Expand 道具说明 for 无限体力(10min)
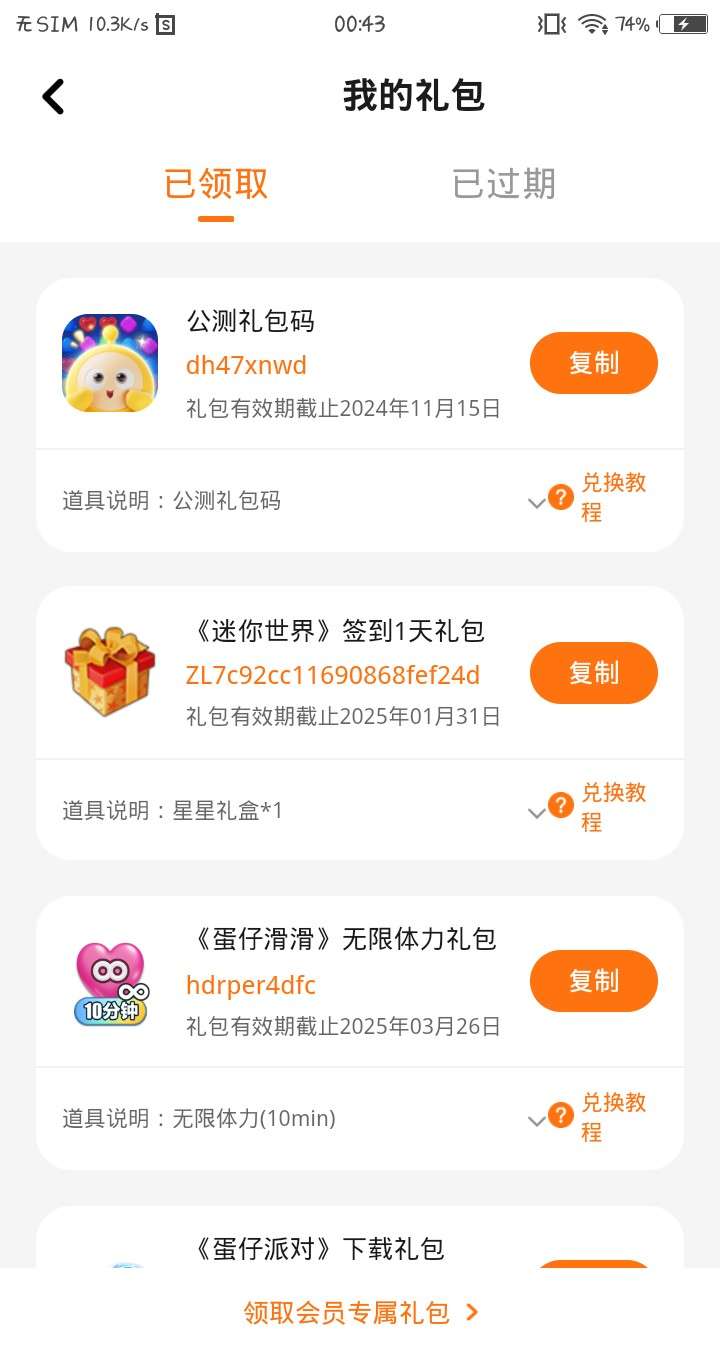 pos(536,1121)
